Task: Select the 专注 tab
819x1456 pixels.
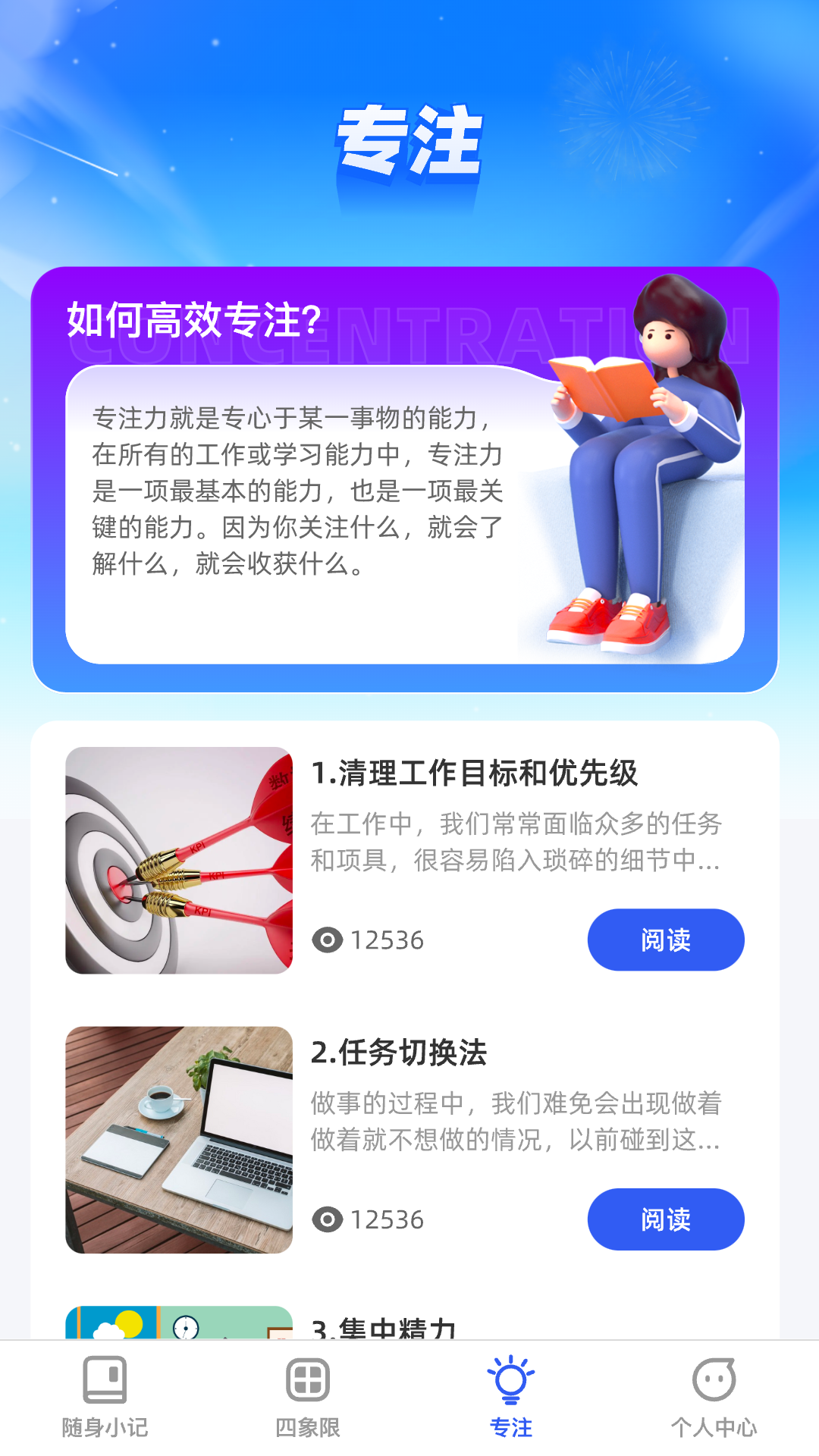Action: 510,1397
